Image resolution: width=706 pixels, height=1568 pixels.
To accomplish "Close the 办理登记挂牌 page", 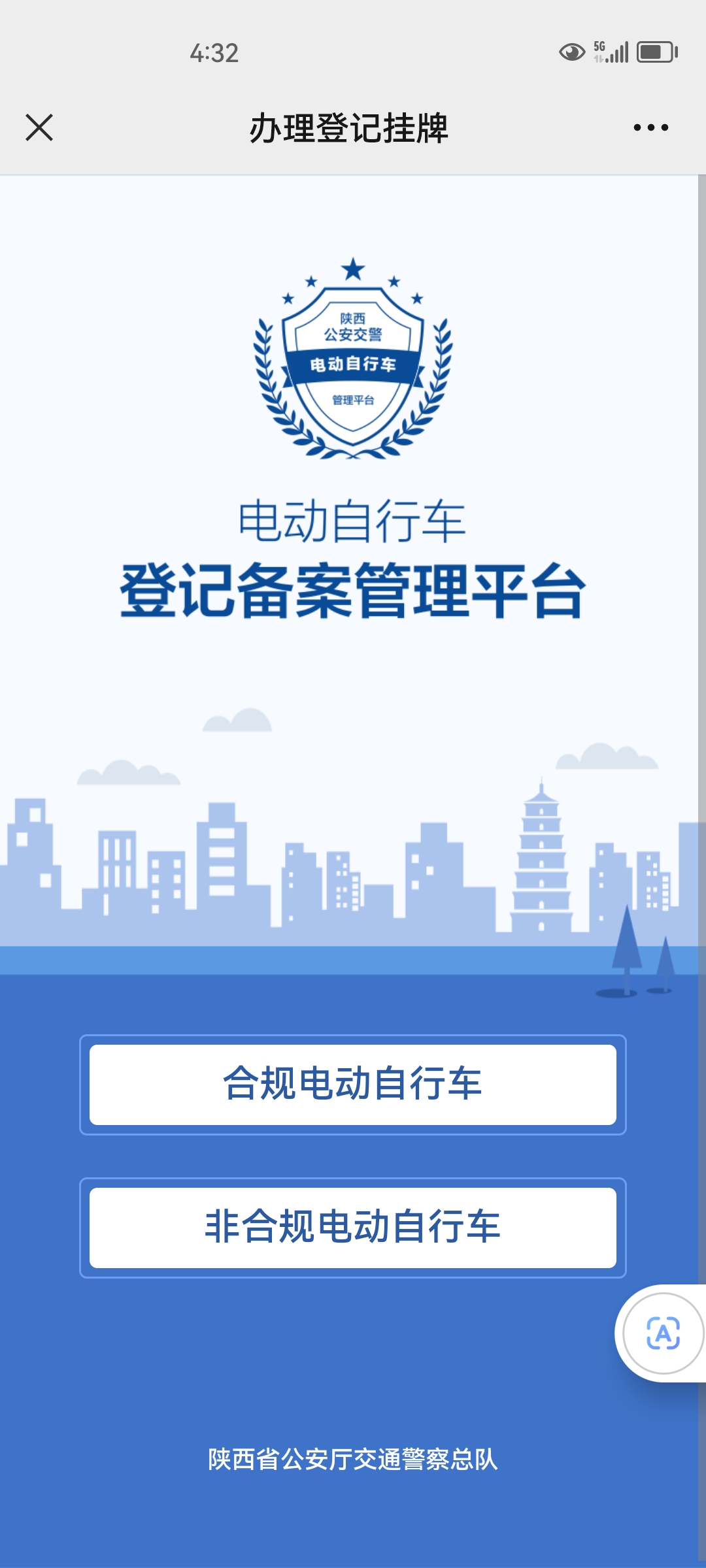I will point(39,127).
